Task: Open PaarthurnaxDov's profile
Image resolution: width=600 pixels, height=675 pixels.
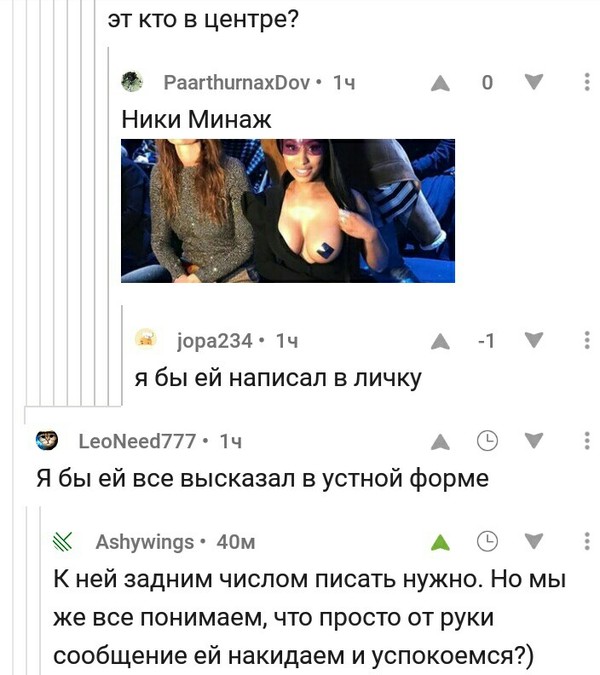Action: [236, 83]
